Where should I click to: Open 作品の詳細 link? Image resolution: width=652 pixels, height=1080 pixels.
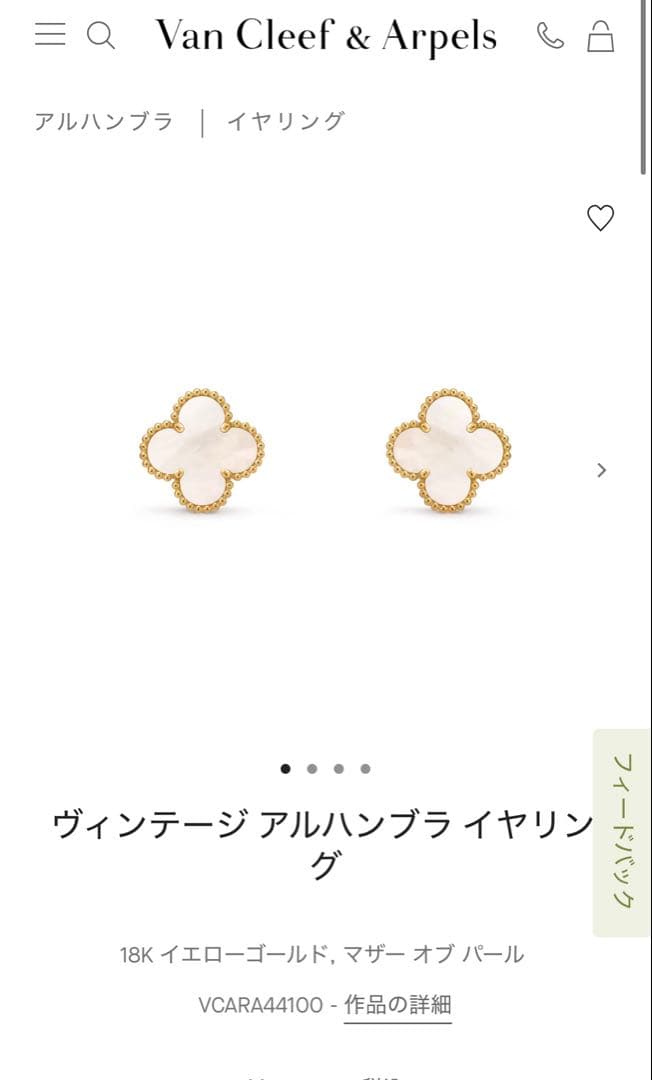[x=398, y=1005]
